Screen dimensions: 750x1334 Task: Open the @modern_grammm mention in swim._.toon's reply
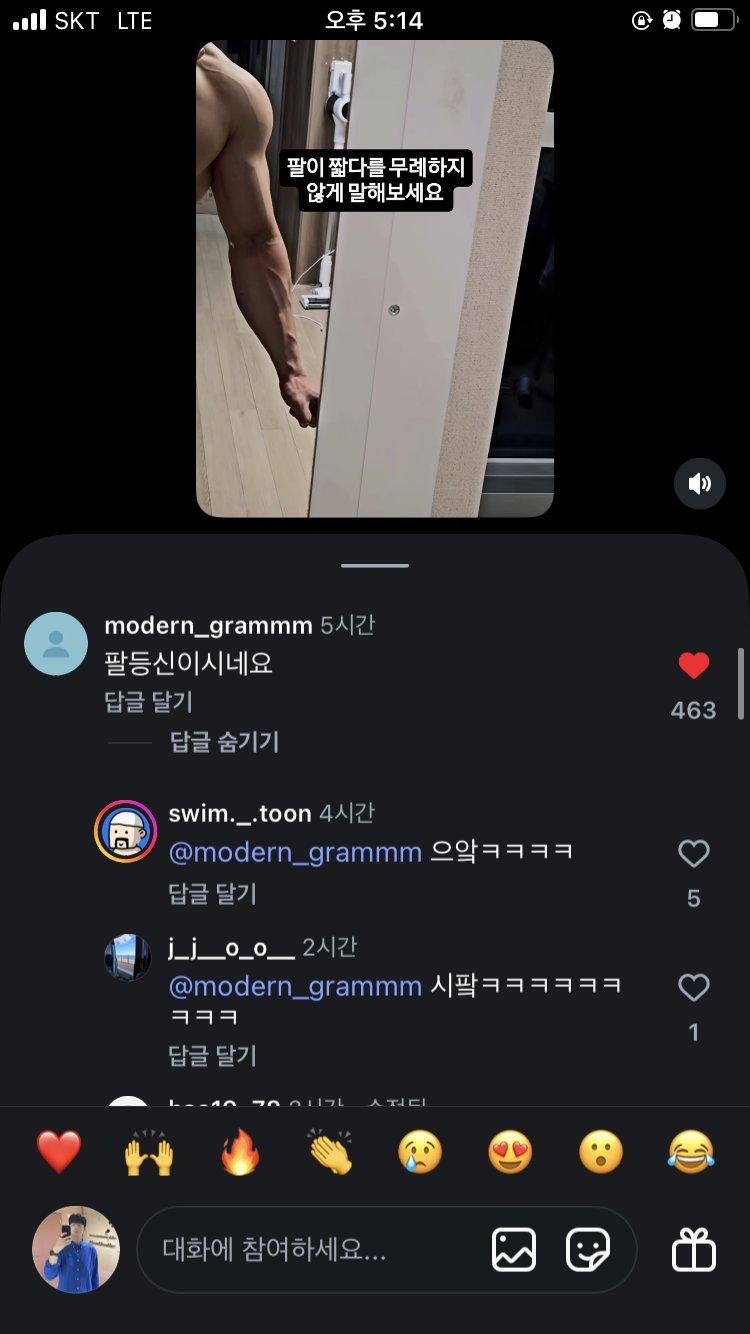coord(295,853)
